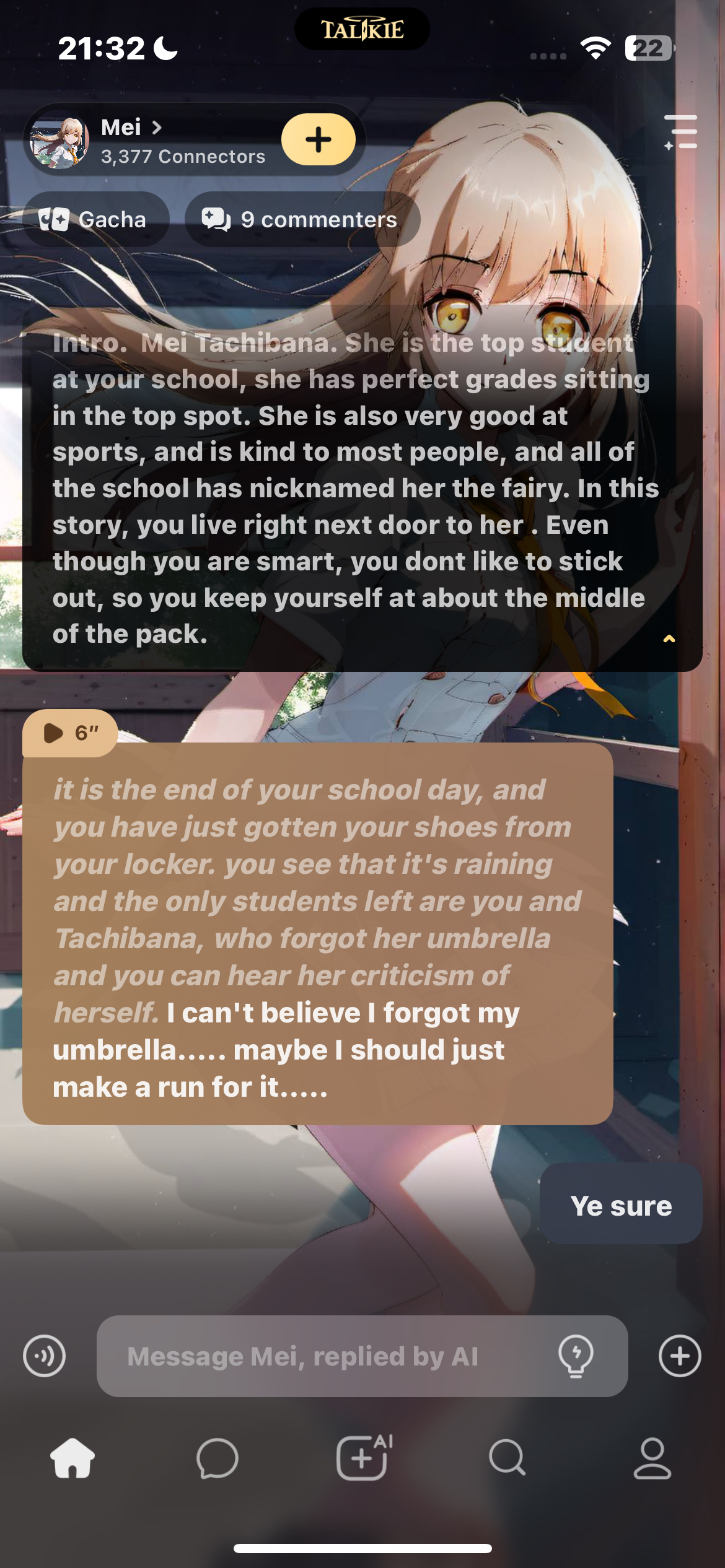Play the 6-second voice message
This screenshot has height=1568, width=725.
point(70,733)
